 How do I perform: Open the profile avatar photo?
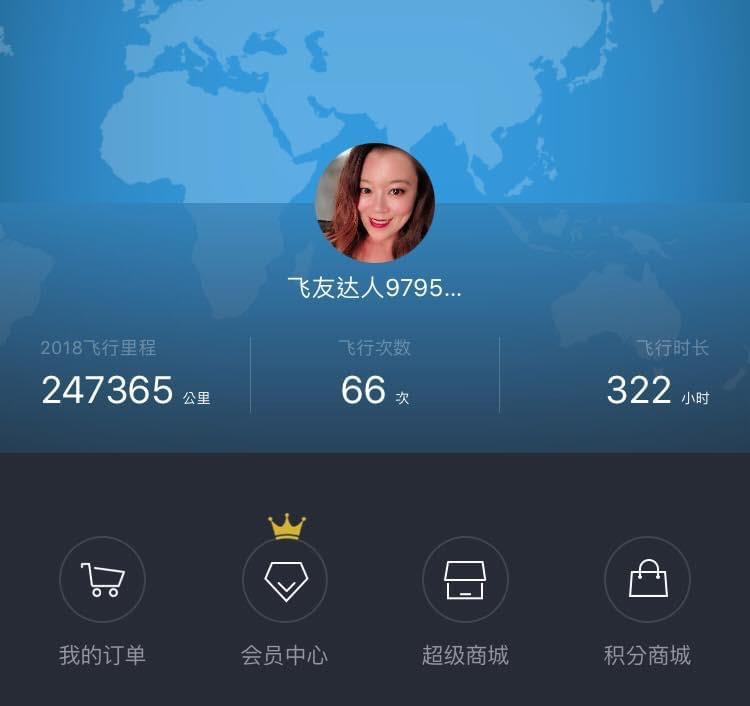tap(375, 203)
